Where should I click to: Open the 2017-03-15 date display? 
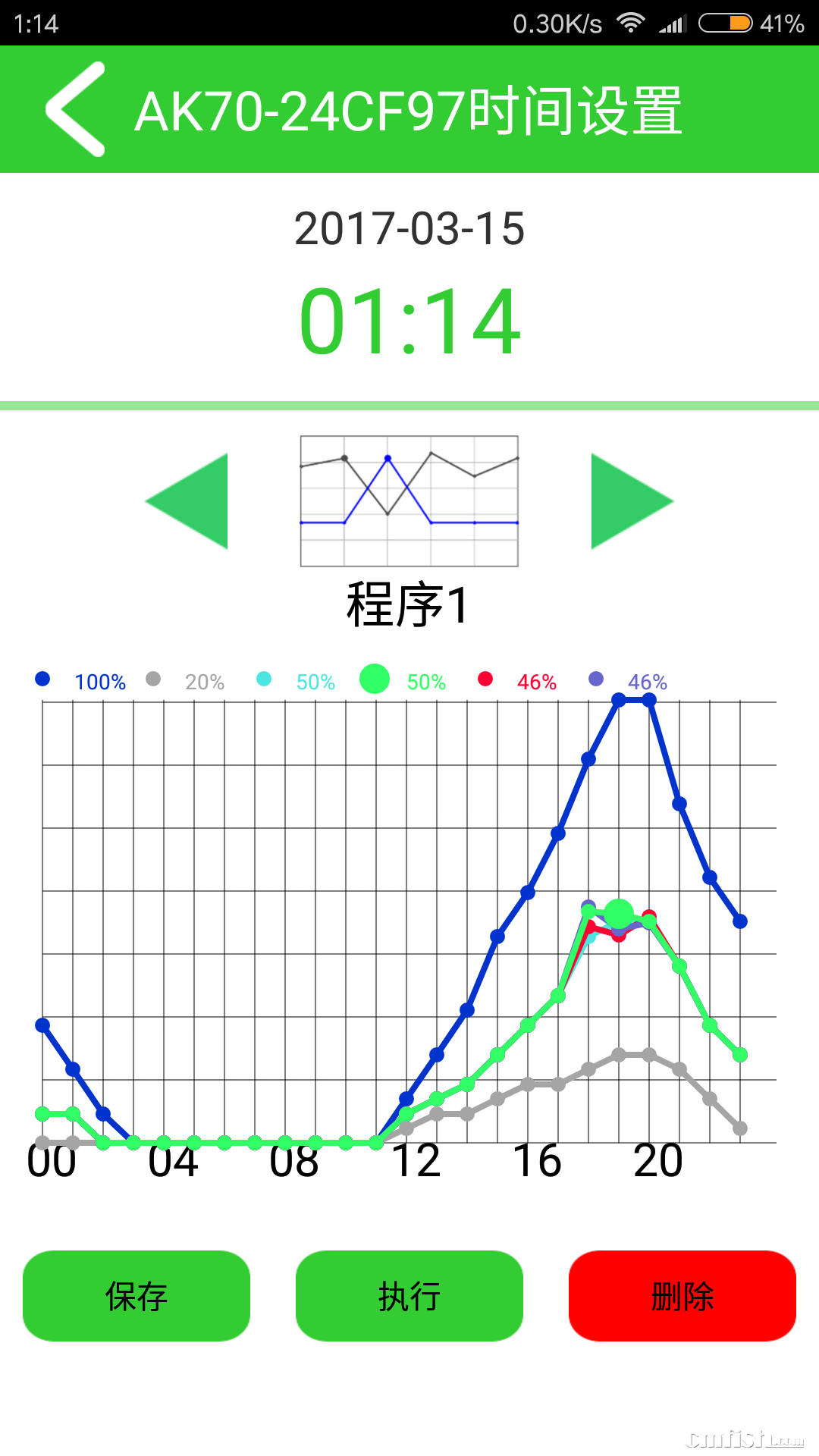click(409, 227)
